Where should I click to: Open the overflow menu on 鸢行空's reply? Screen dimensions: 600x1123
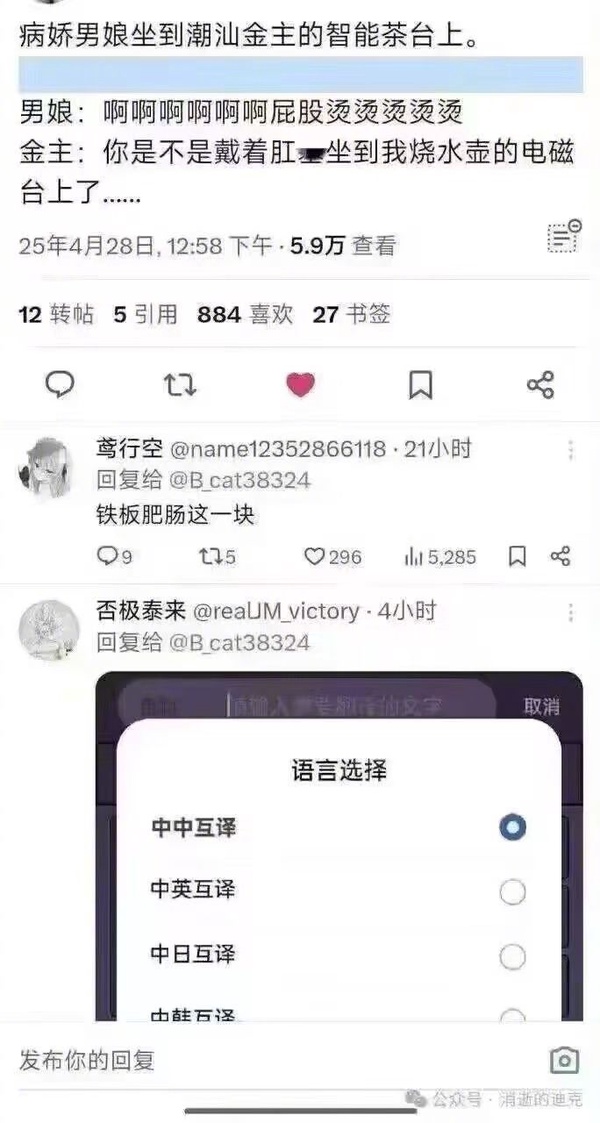pyautogui.click(x=570, y=450)
